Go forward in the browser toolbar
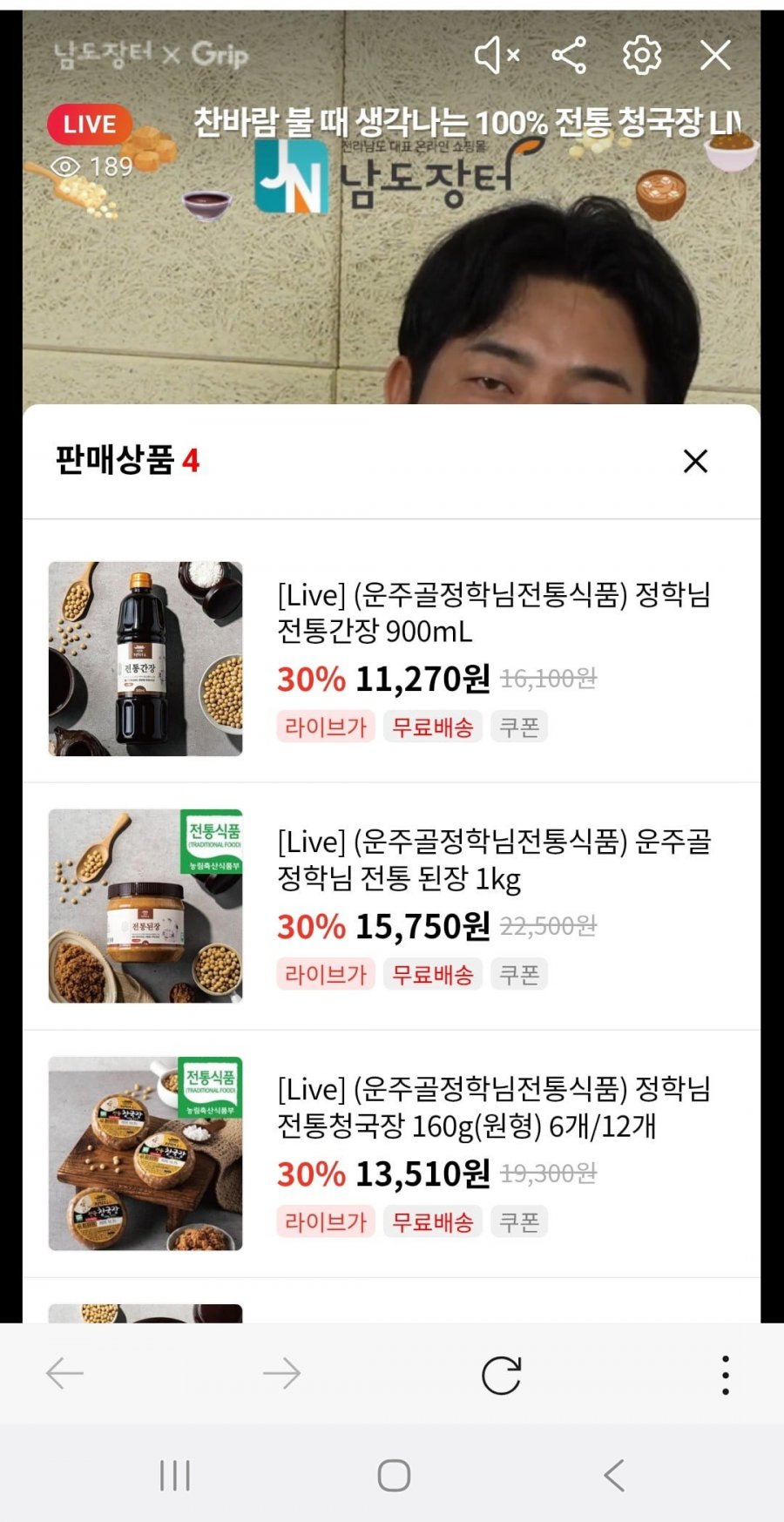784x1522 pixels. tap(281, 1374)
